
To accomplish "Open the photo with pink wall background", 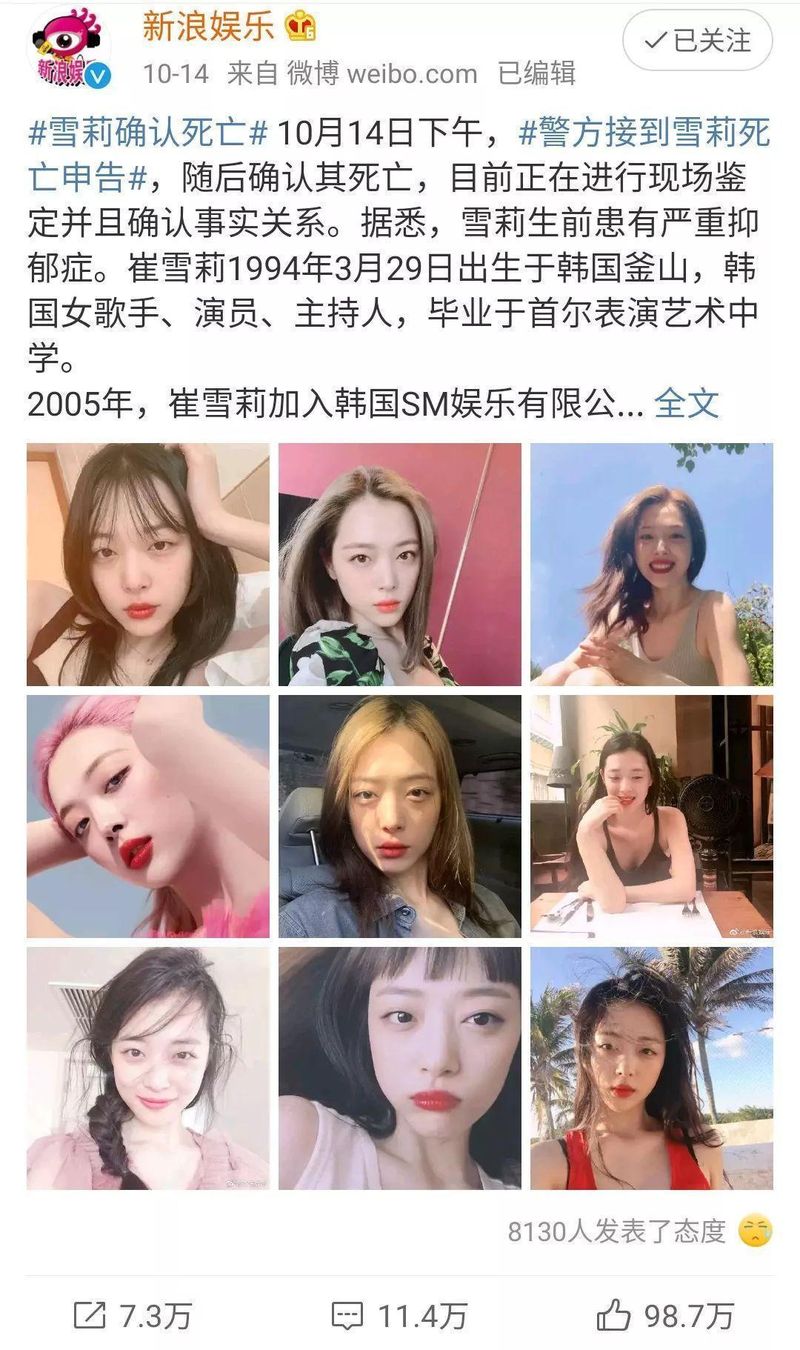I will (x=400, y=565).
